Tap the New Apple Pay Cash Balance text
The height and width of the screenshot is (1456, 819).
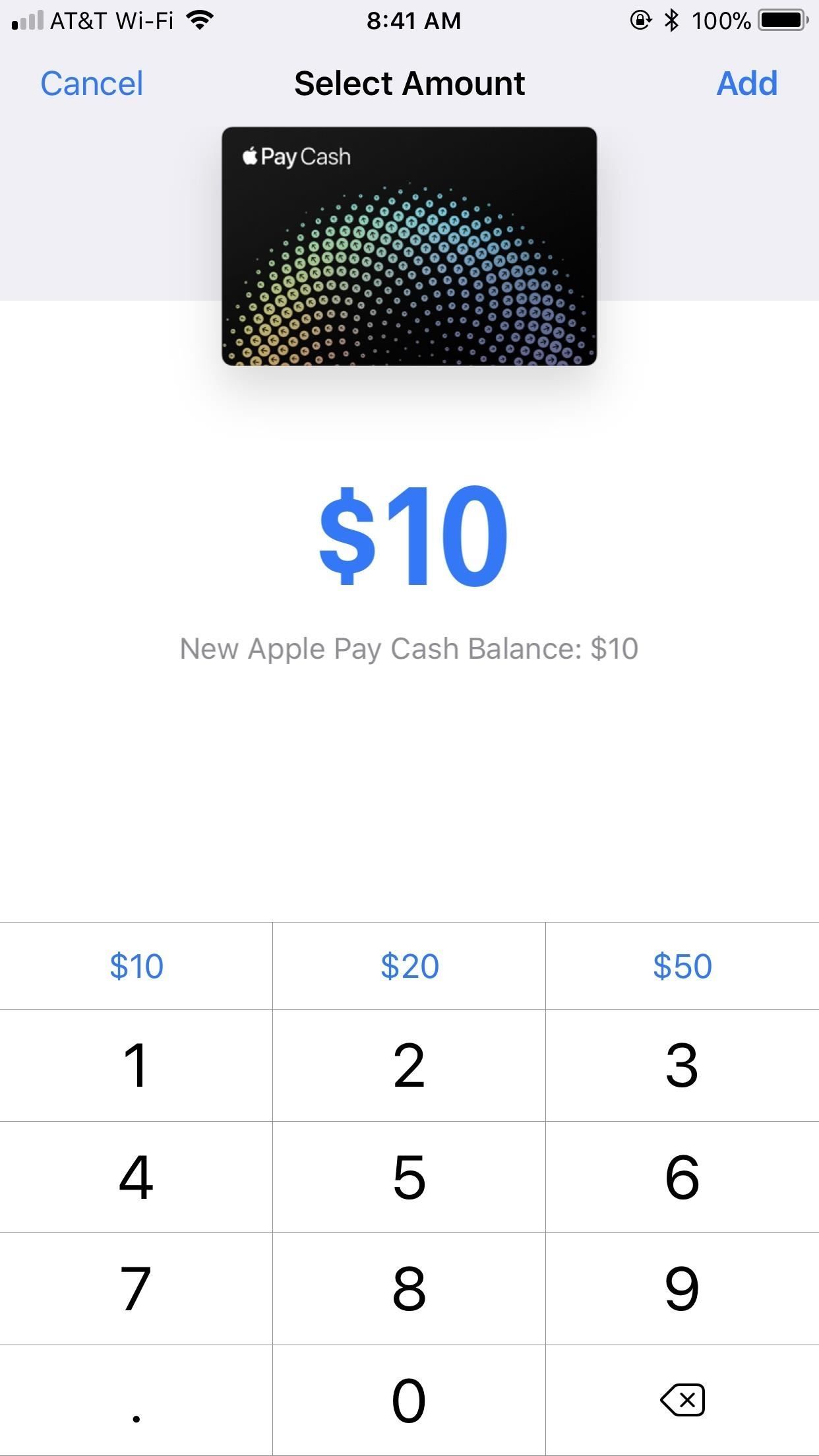coord(409,648)
